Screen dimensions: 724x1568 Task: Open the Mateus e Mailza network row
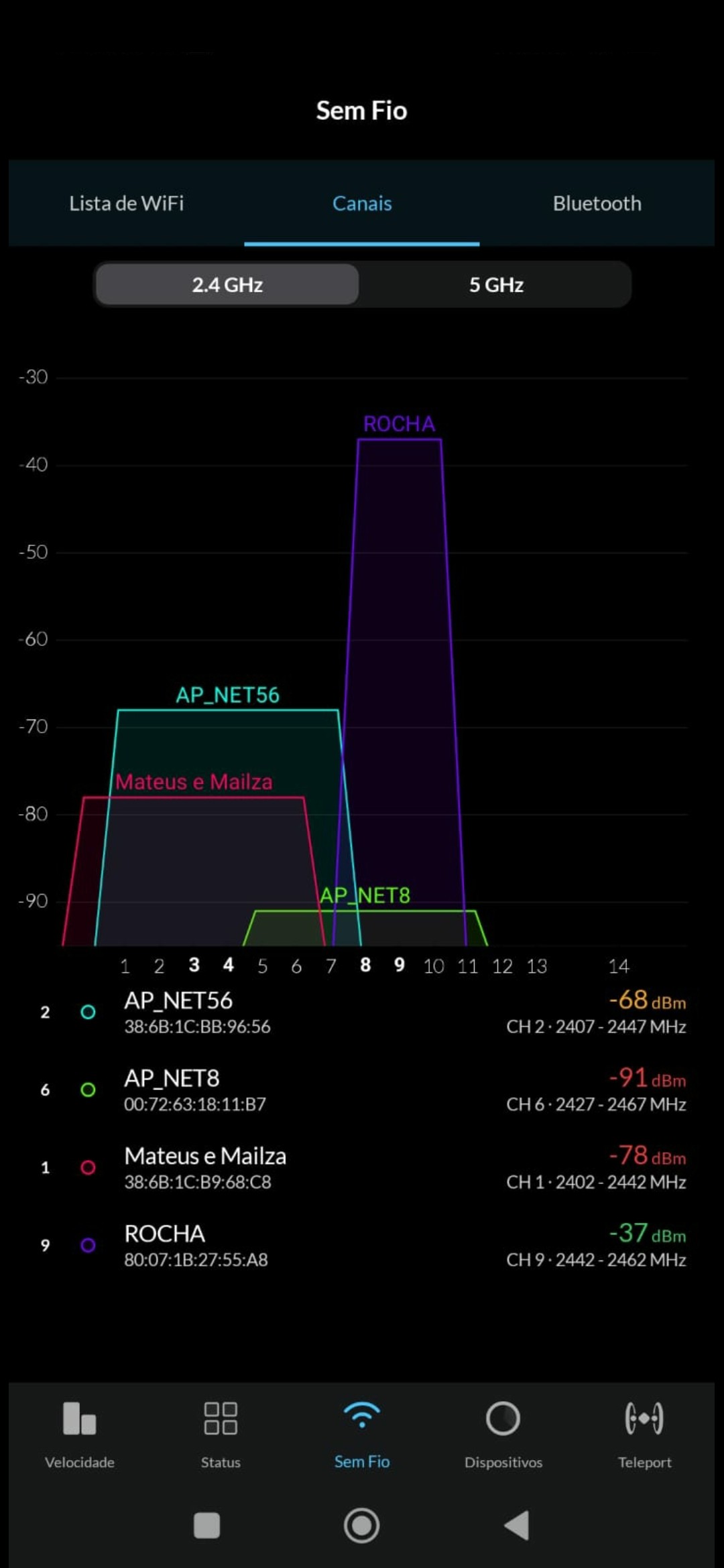coord(362,1167)
